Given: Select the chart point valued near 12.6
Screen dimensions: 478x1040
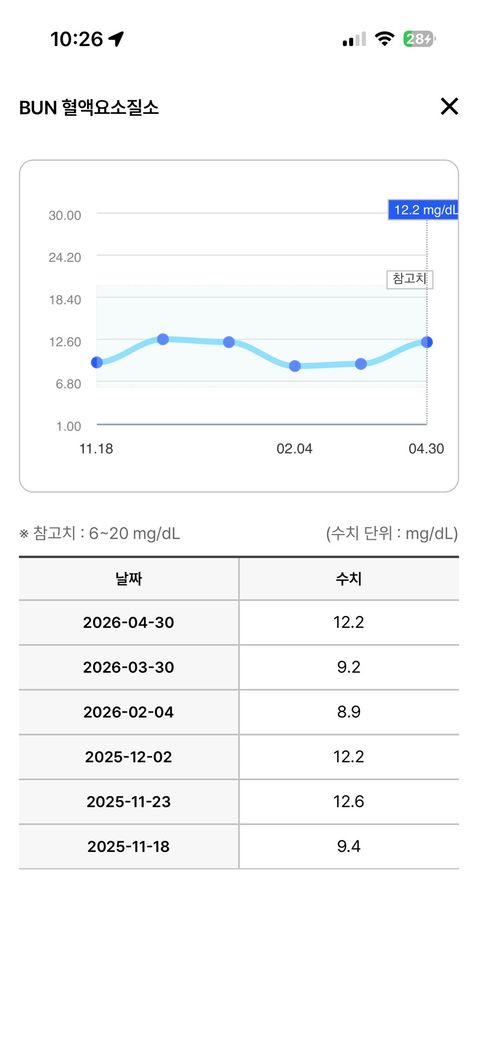Looking at the screenshot, I should click(x=162, y=339).
